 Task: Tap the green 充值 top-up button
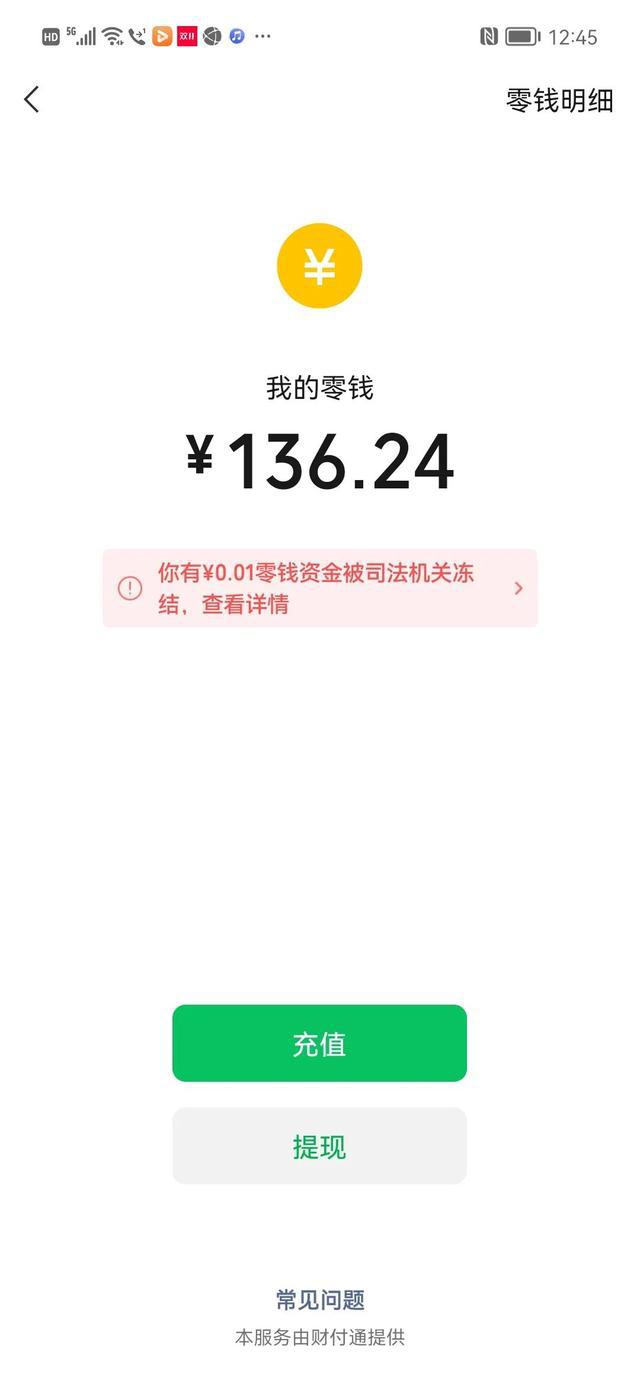click(319, 1043)
